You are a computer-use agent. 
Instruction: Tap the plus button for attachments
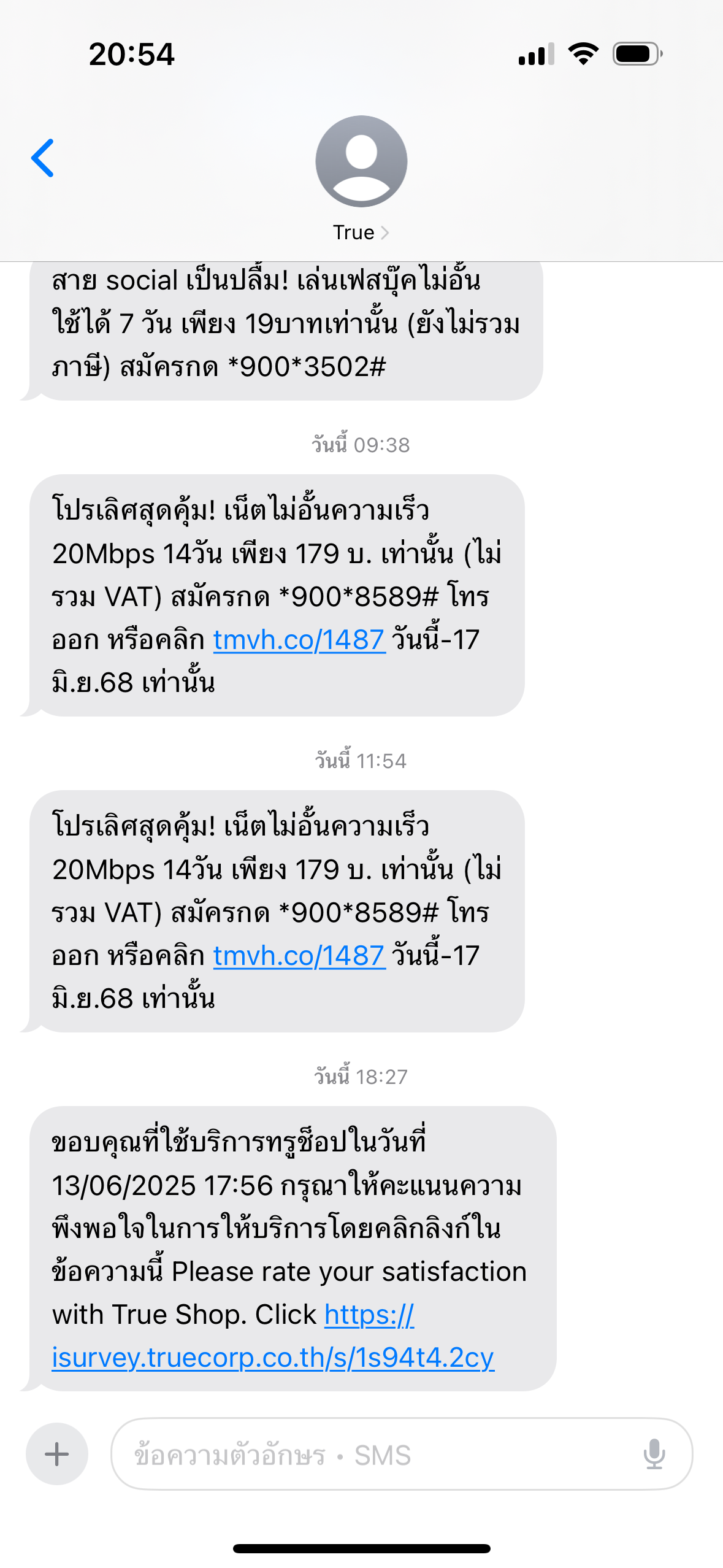click(57, 1453)
